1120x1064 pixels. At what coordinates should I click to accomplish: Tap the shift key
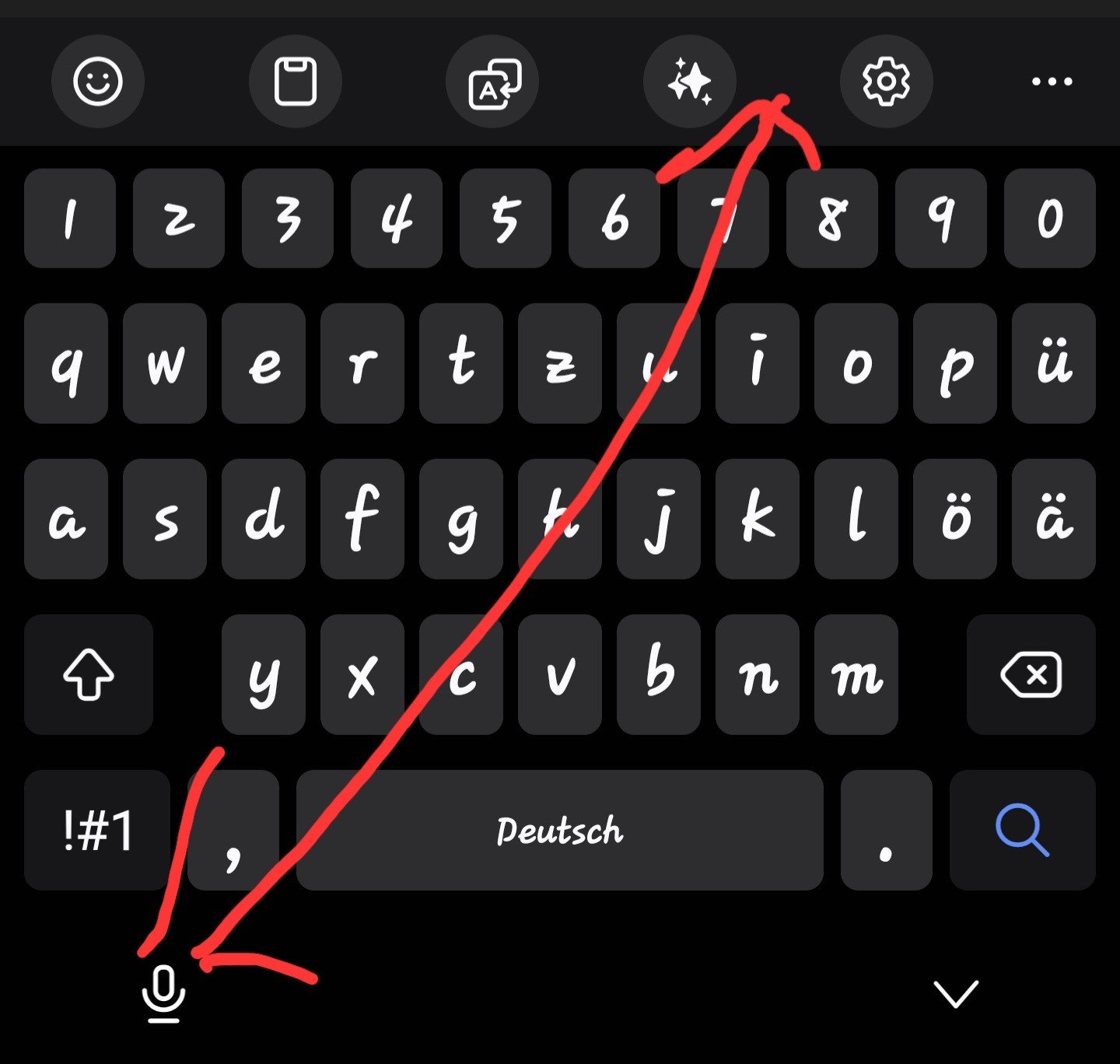(89, 674)
